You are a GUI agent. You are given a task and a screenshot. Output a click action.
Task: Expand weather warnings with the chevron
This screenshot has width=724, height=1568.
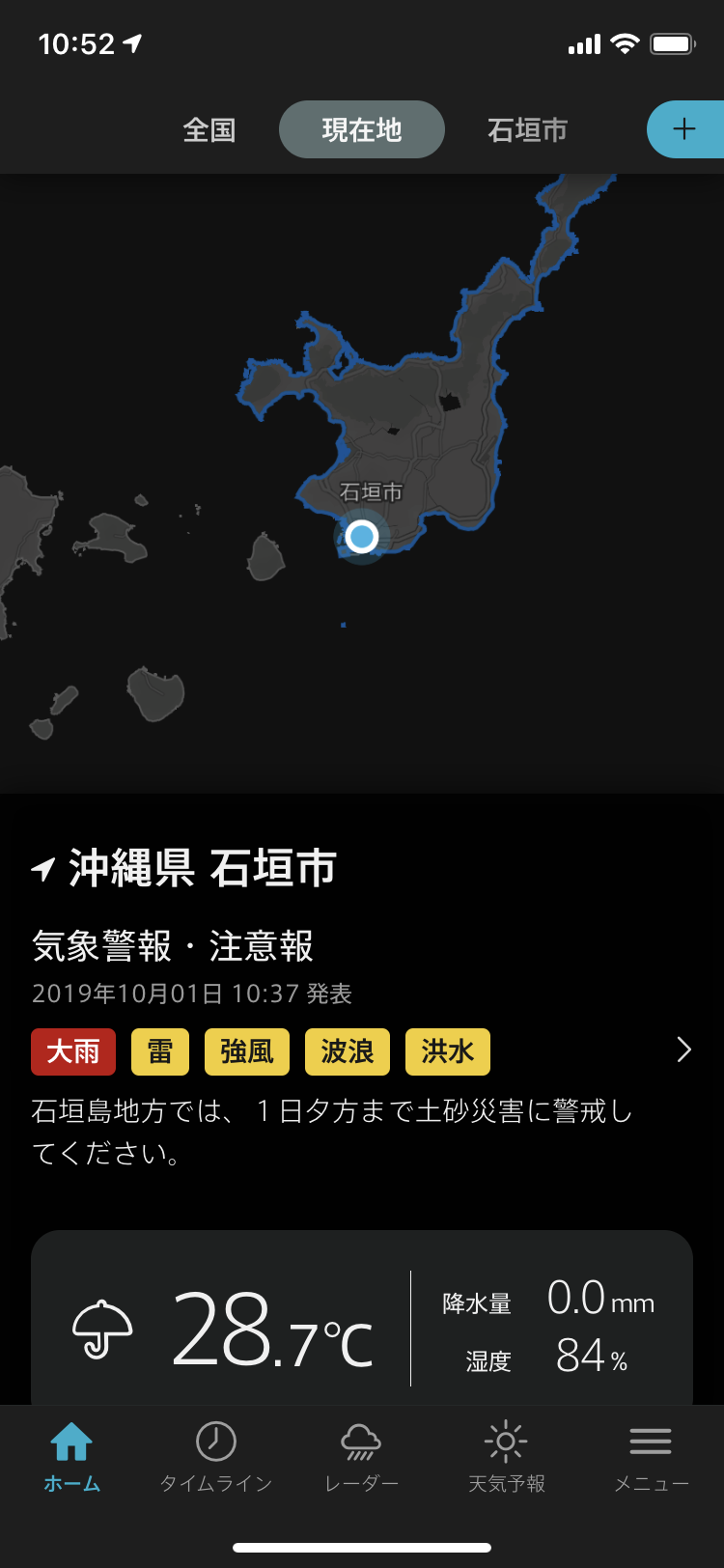pyautogui.click(x=683, y=1050)
